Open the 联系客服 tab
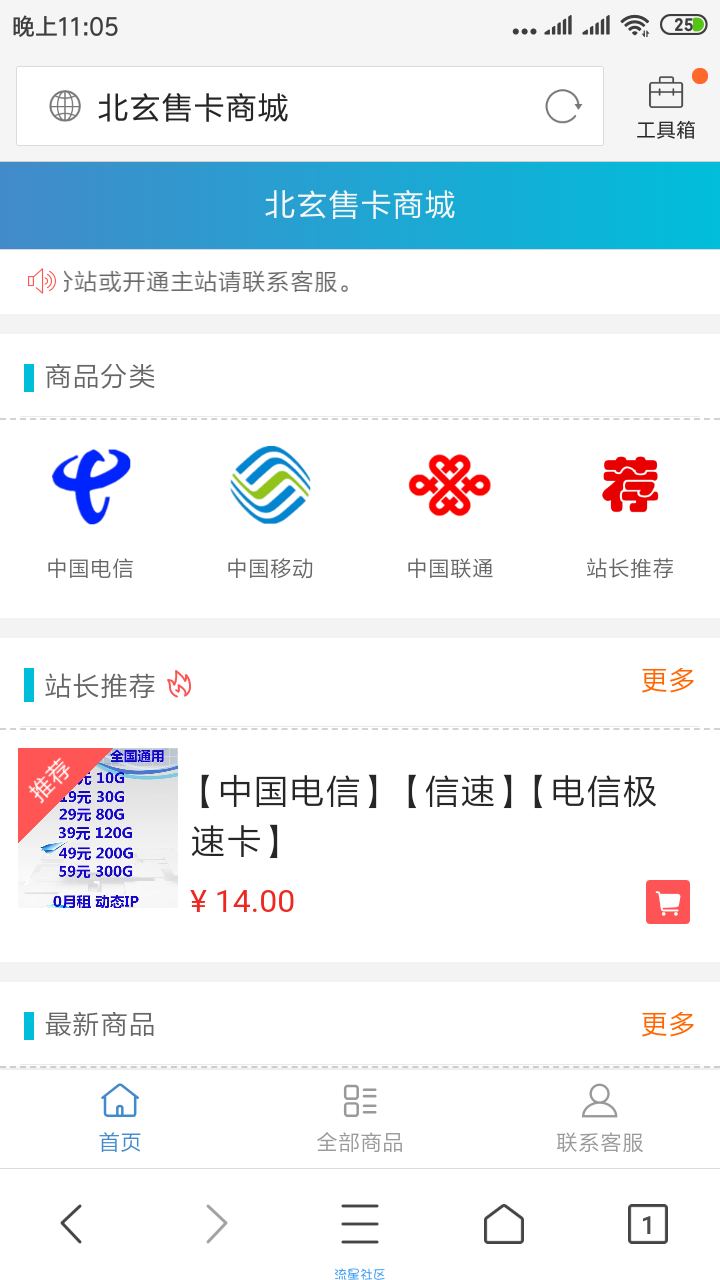 point(600,1118)
